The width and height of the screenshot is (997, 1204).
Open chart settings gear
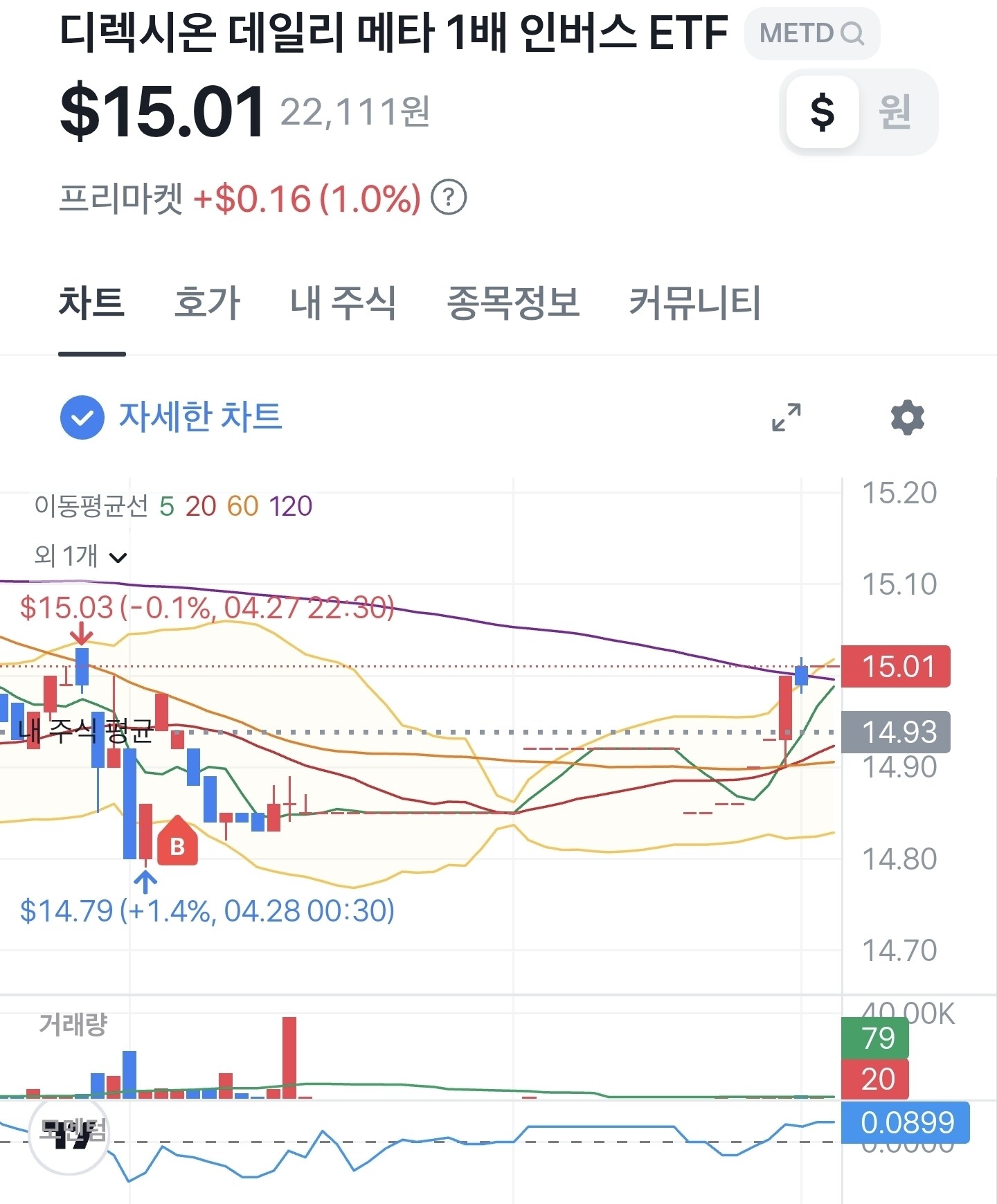908,417
